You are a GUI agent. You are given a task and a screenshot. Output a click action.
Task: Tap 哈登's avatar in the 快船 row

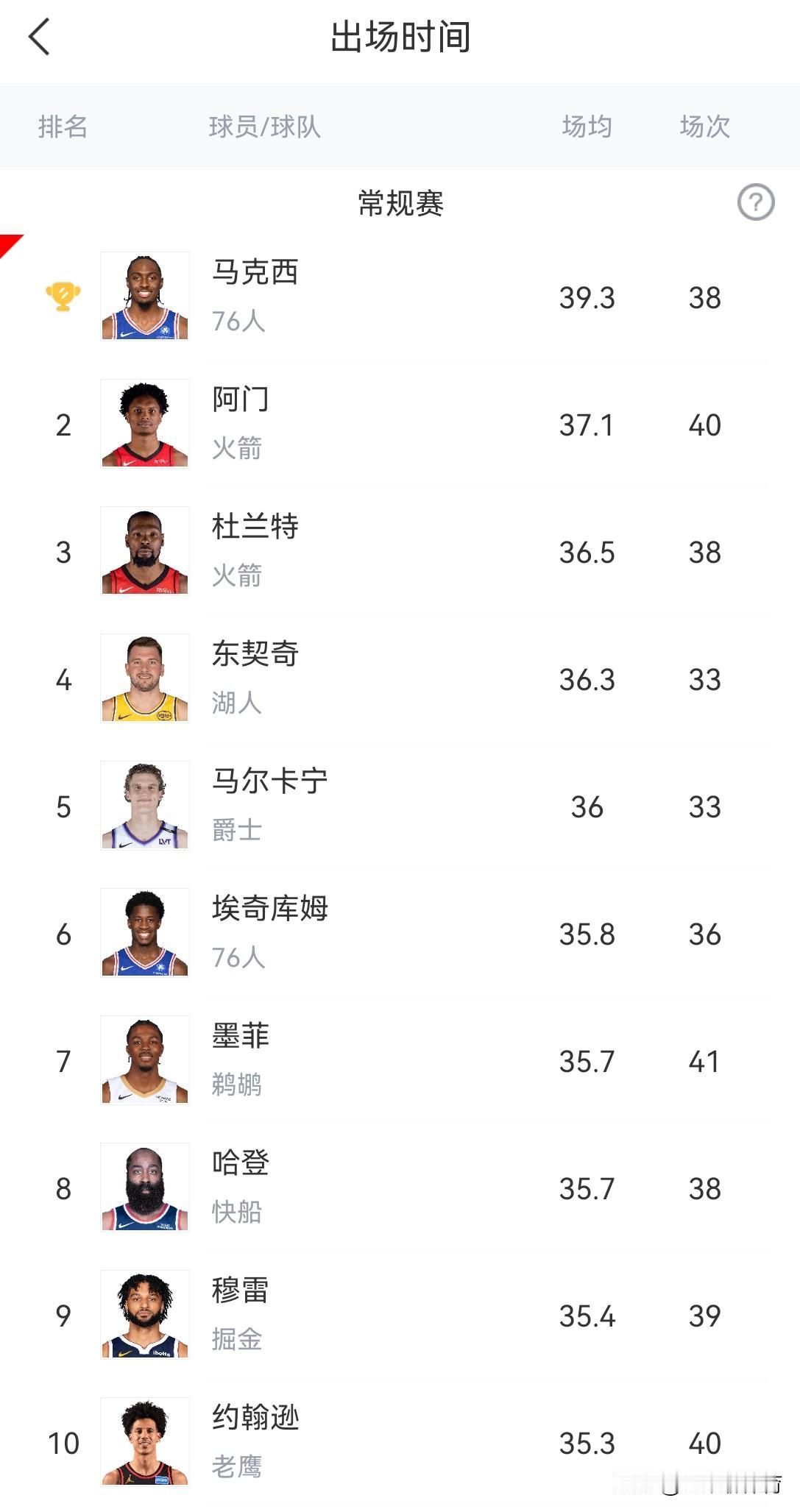(x=145, y=1187)
